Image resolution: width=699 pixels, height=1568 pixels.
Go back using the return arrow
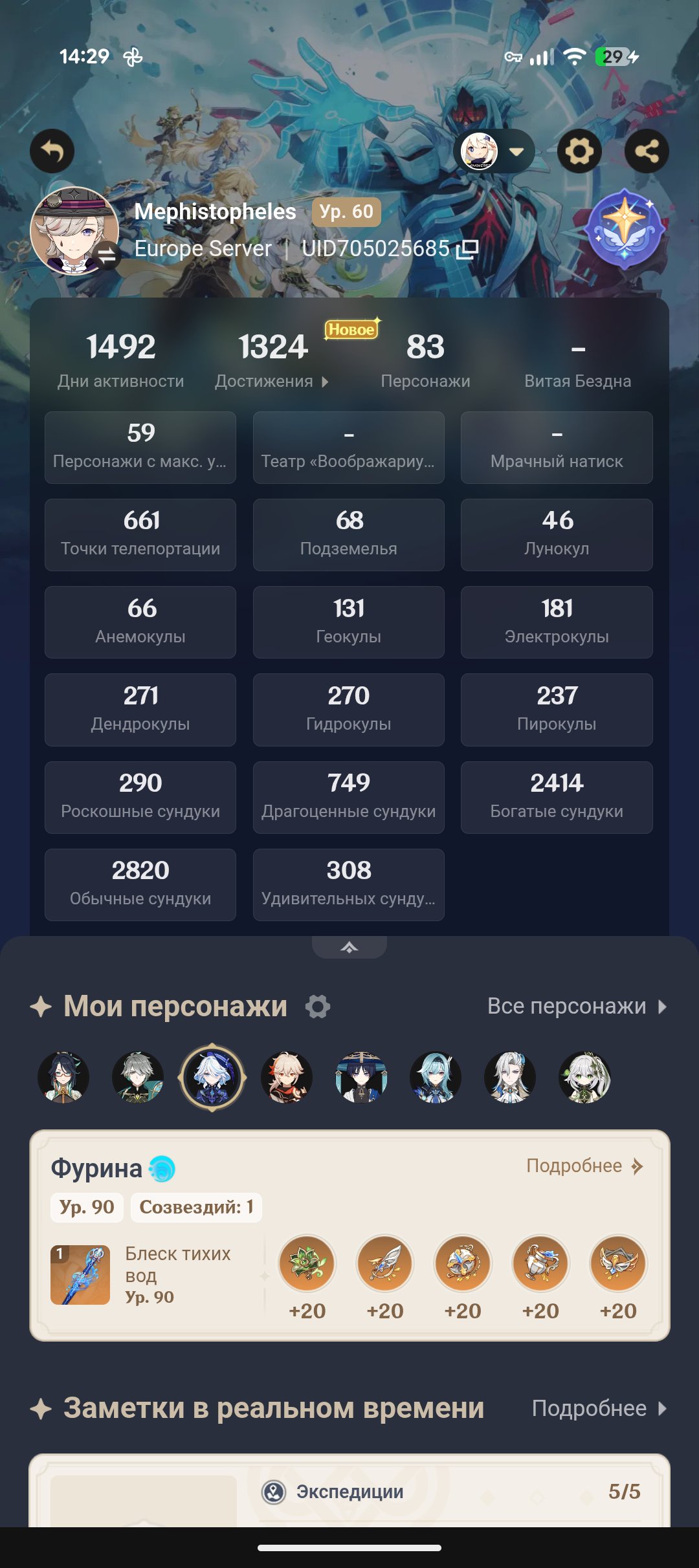point(52,151)
